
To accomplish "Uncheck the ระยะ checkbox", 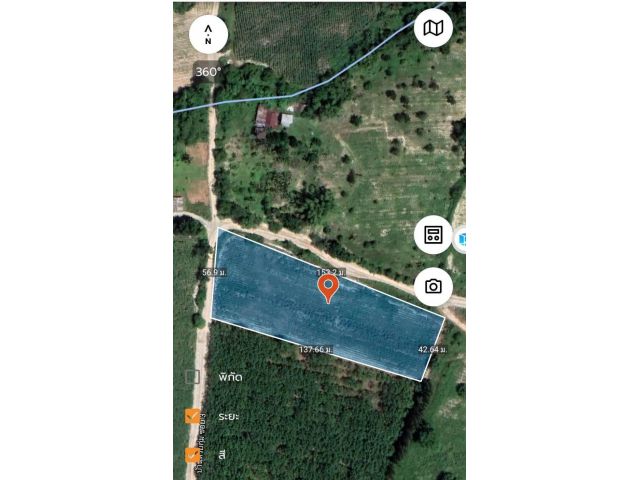I will [193, 416].
